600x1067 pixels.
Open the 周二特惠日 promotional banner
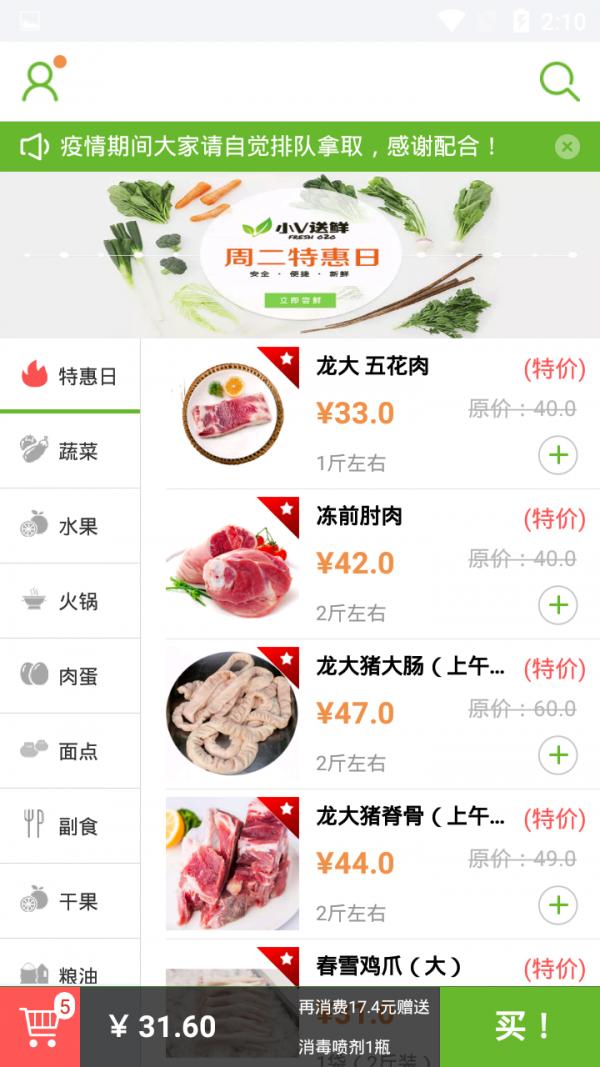coord(300,255)
